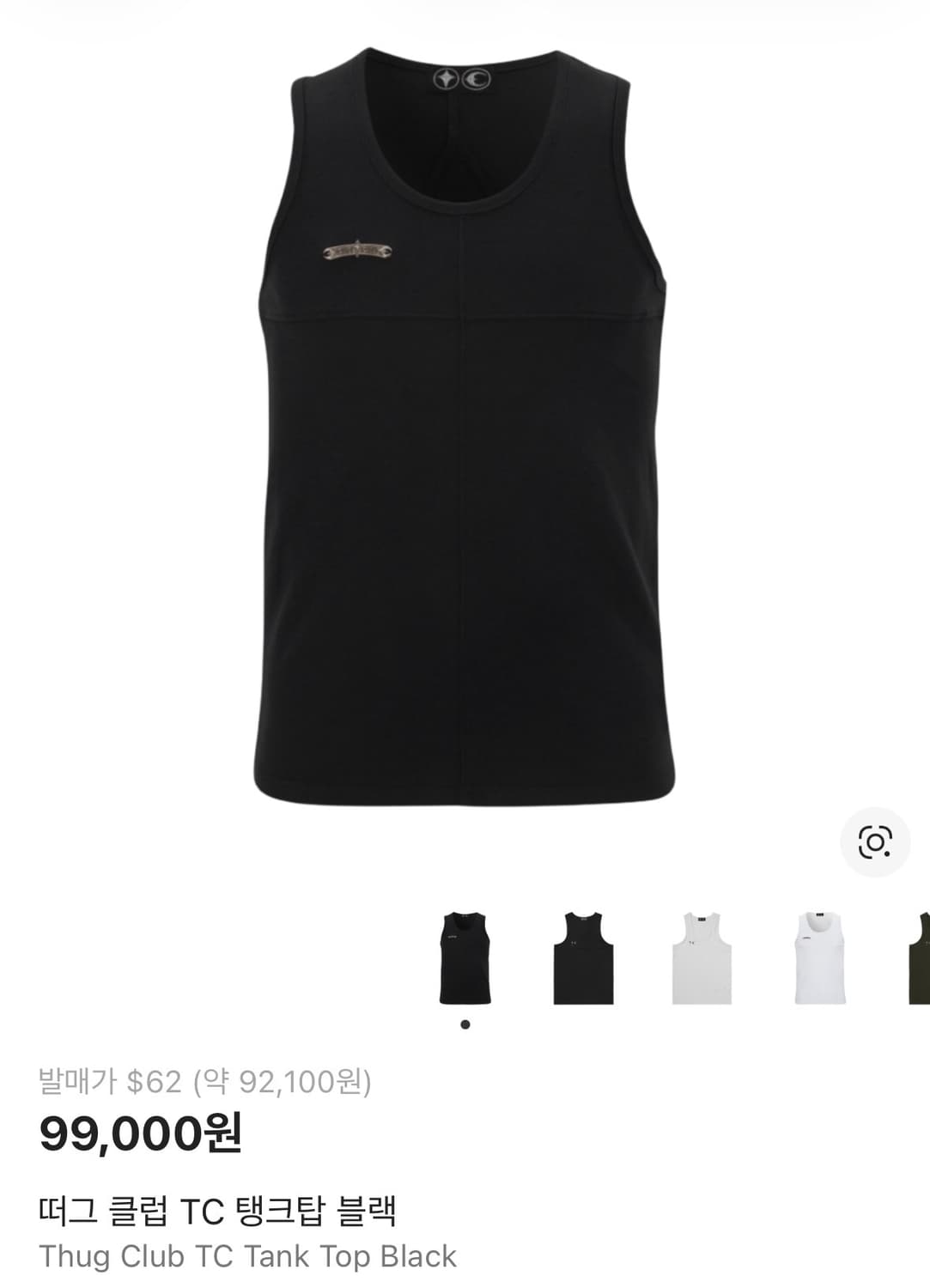Click the converted price (약 92,100원)
This screenshot has height=1288, width=930.
pos(283,1081)
